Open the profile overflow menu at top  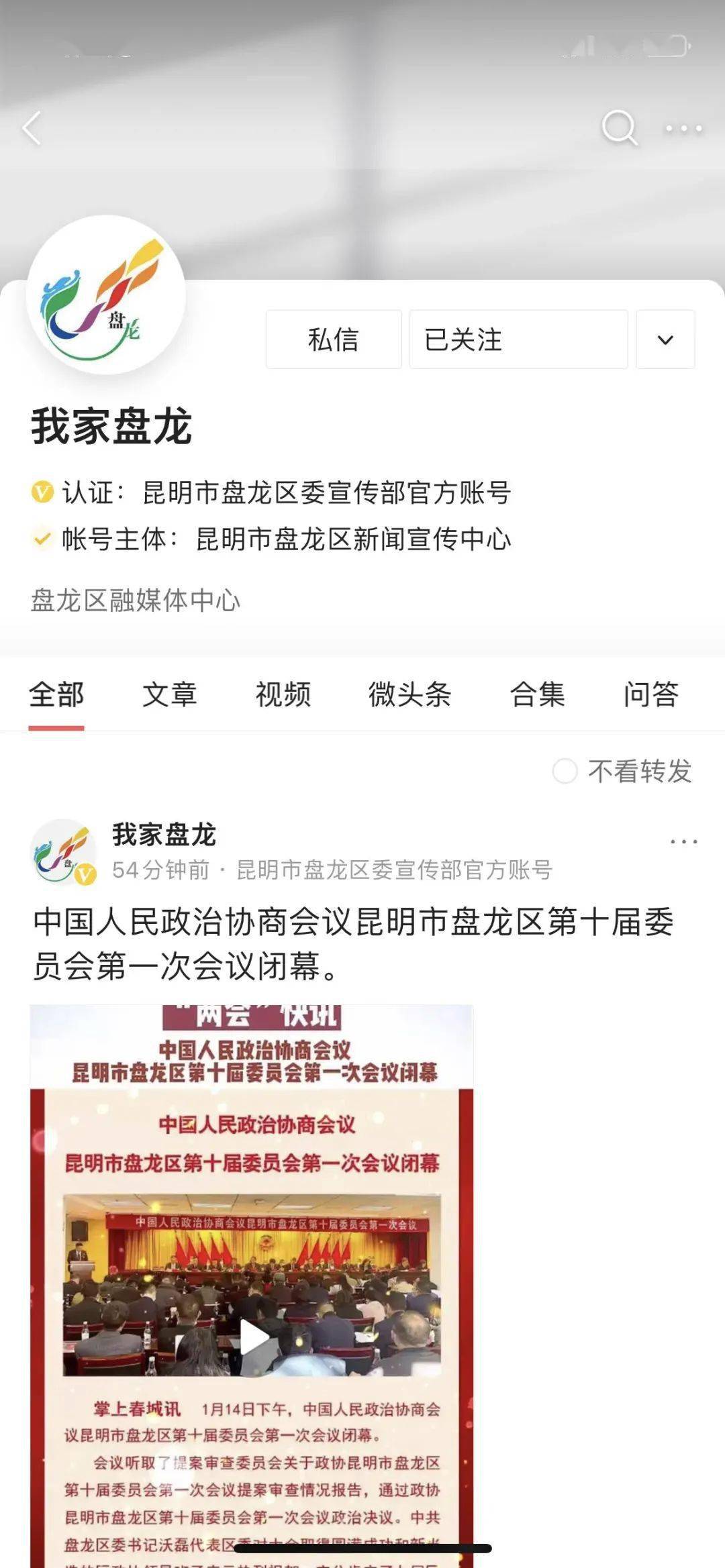click(x=683, y=128)
